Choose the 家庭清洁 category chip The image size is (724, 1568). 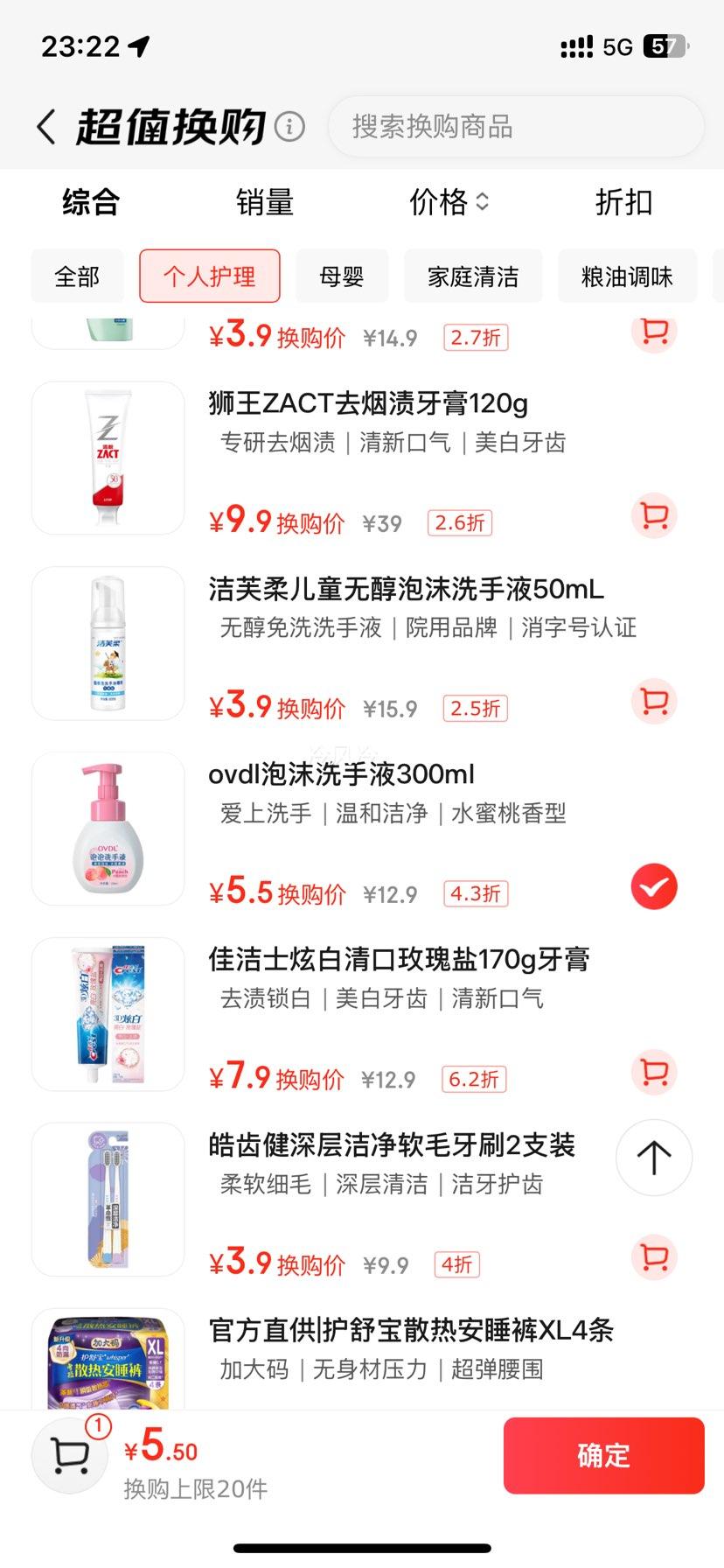tap(473, 276)
